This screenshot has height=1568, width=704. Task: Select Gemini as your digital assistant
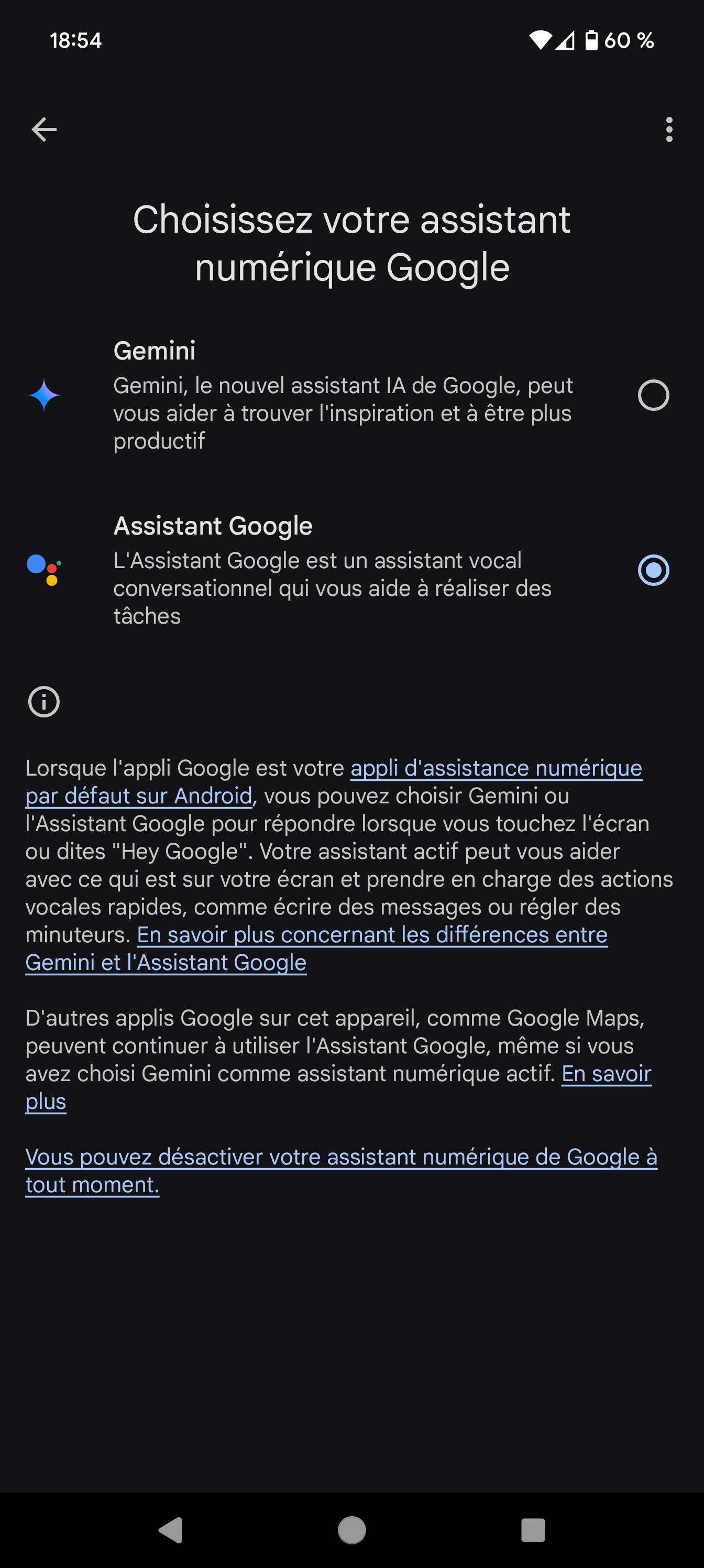653,396
